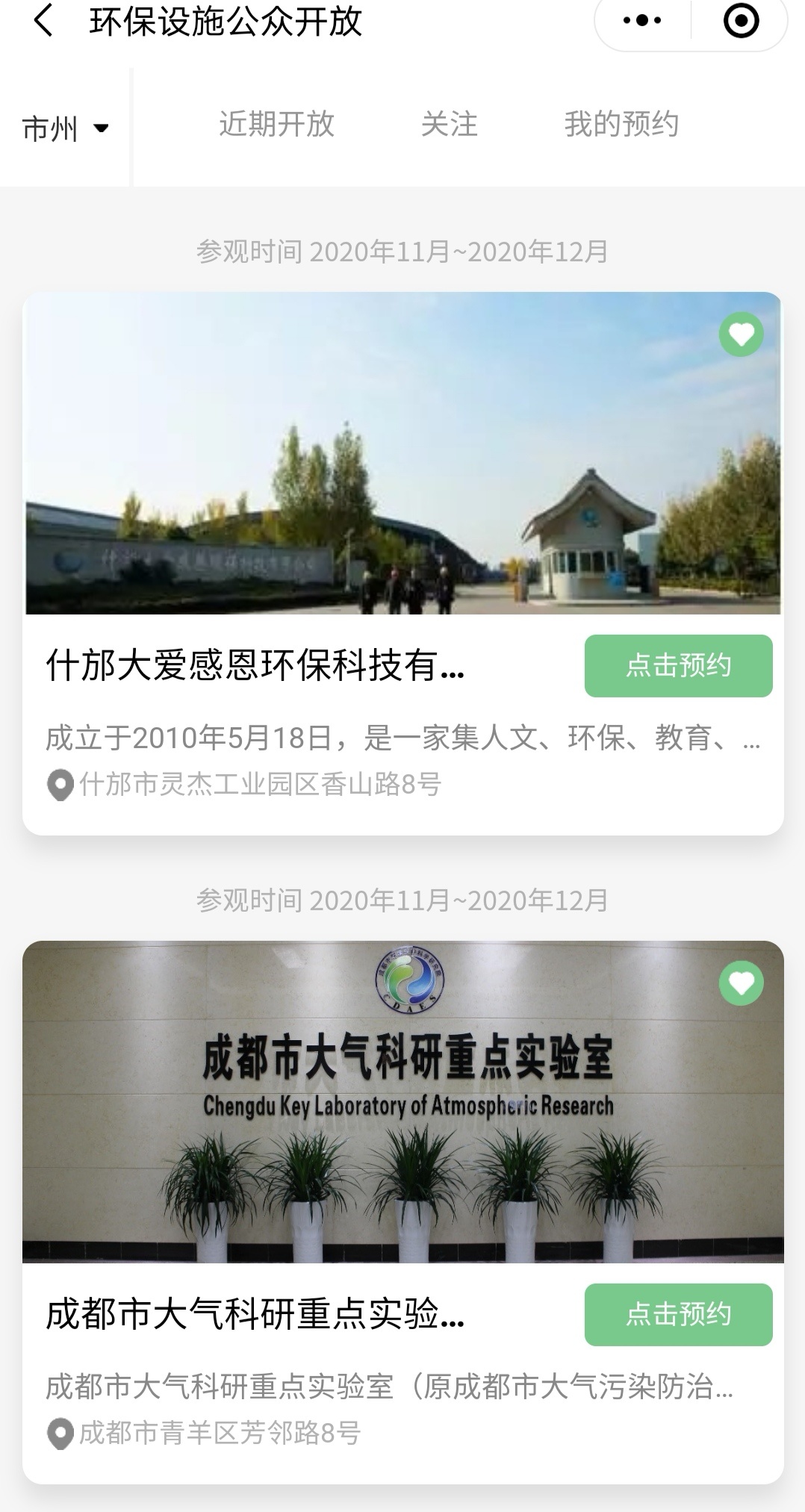
Task: Switch to the 近期开放 tab
Action: [x=276, y=124]
